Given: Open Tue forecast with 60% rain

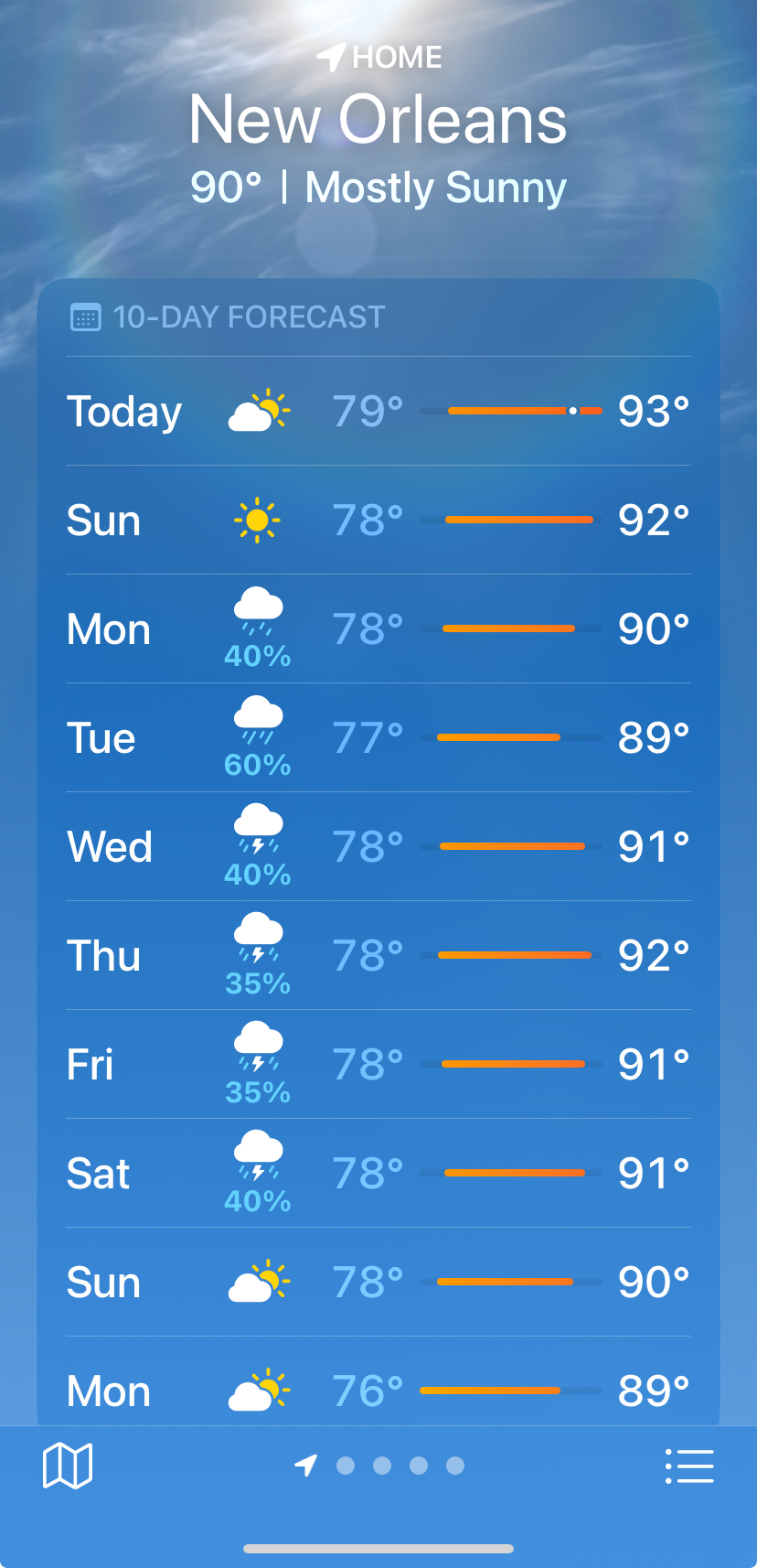Looking at the screenshot, I should coord(378,737).
